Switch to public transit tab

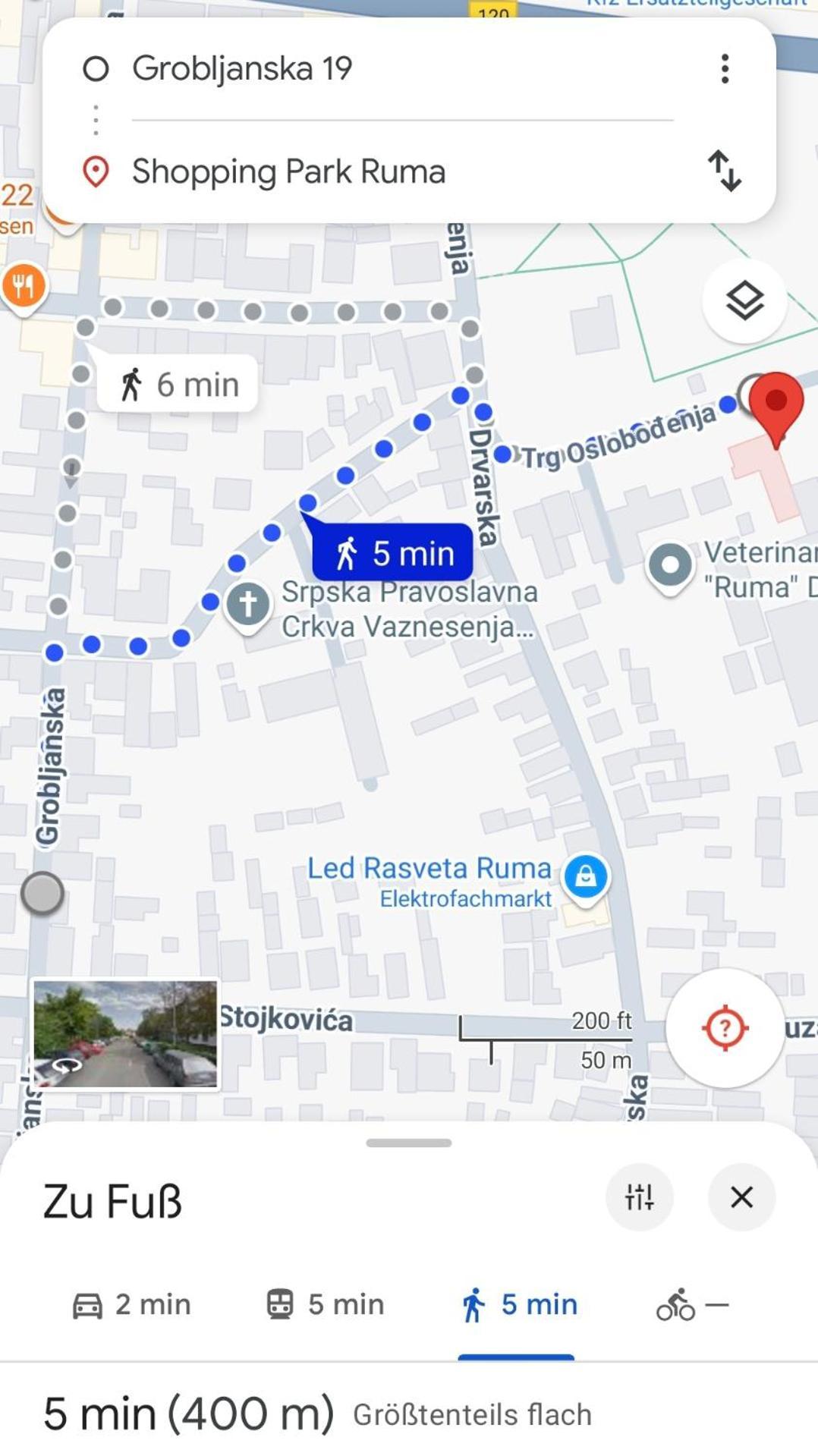pyautogui.click(x=325, y=1305)
